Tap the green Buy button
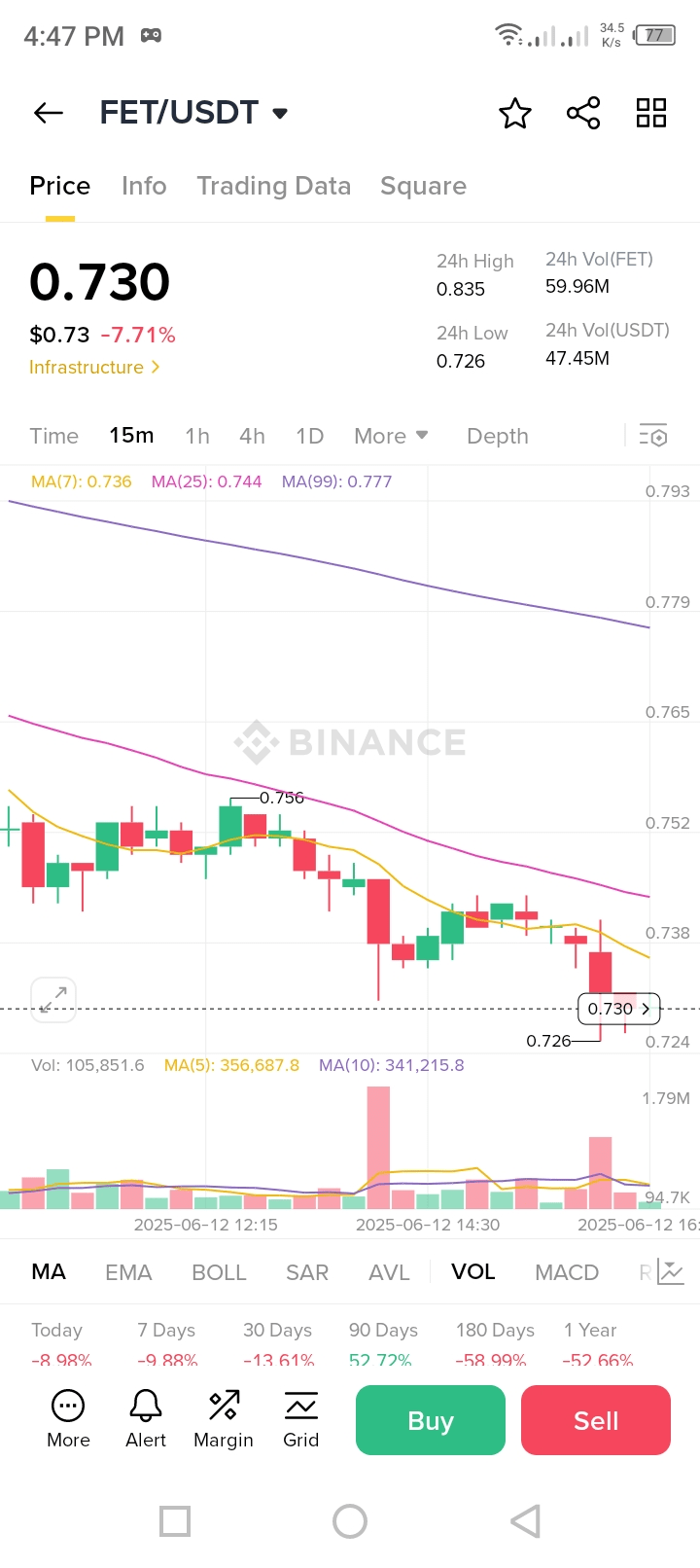The image size is (700, 1568). [431, 1420]
